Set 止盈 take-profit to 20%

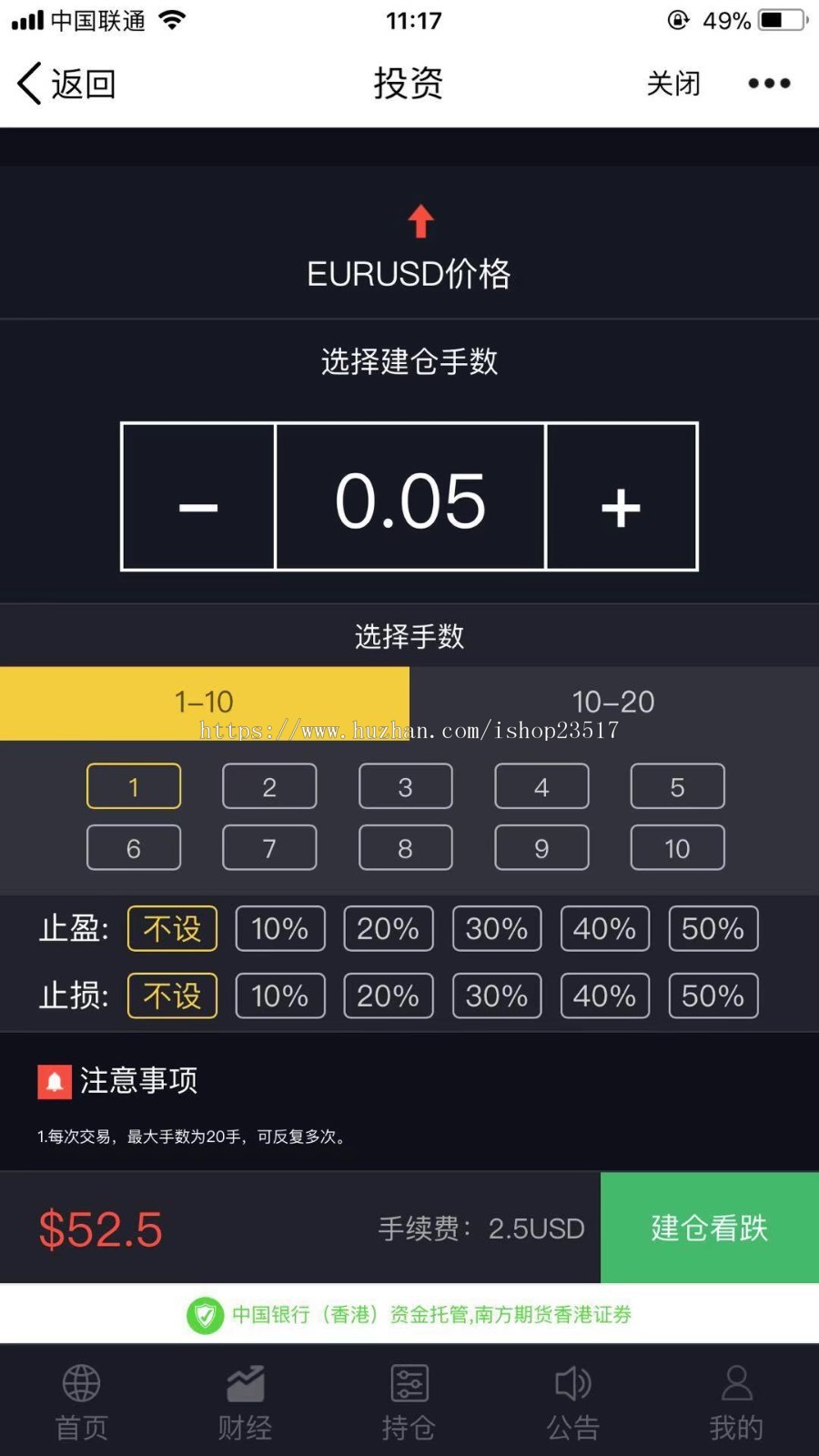pos(388,928)
